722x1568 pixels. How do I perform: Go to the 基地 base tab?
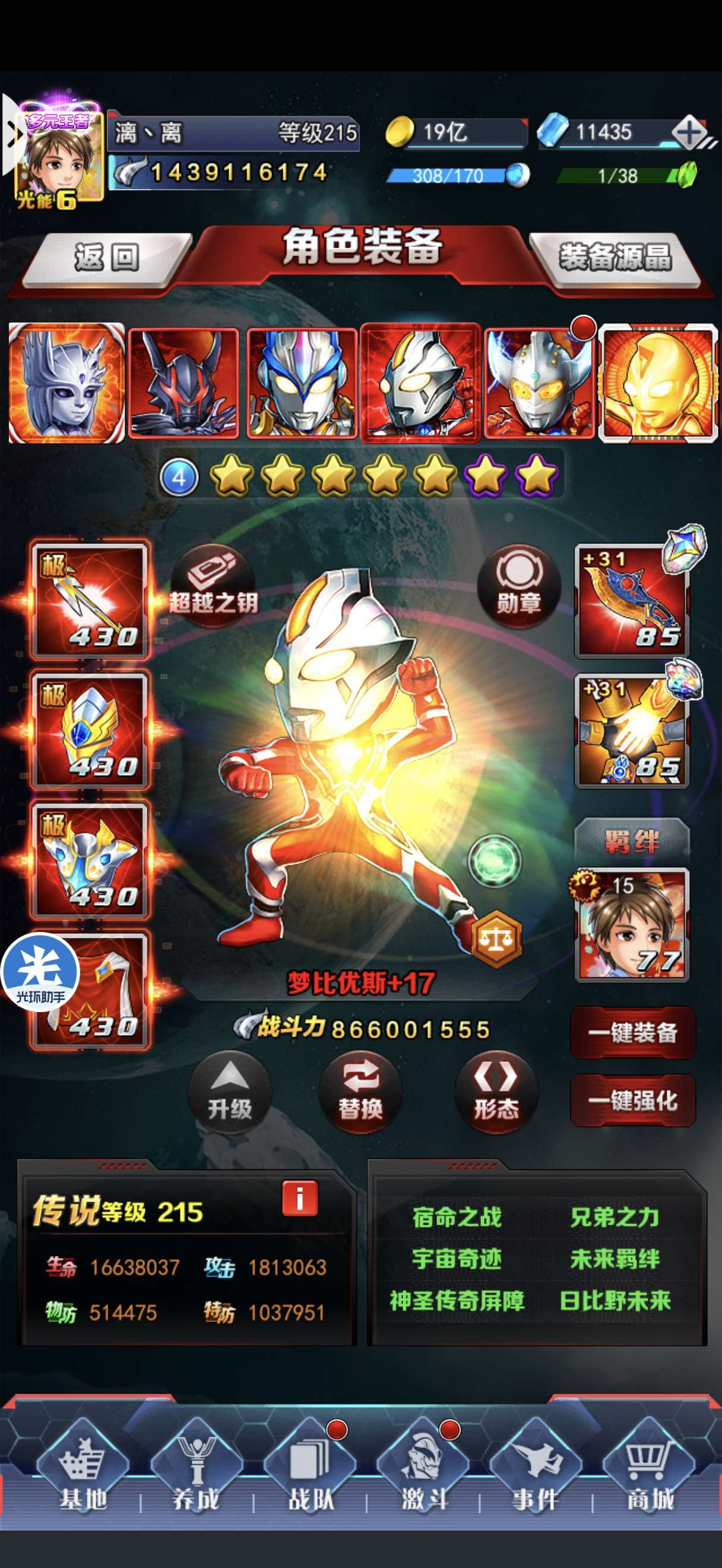82,1472
